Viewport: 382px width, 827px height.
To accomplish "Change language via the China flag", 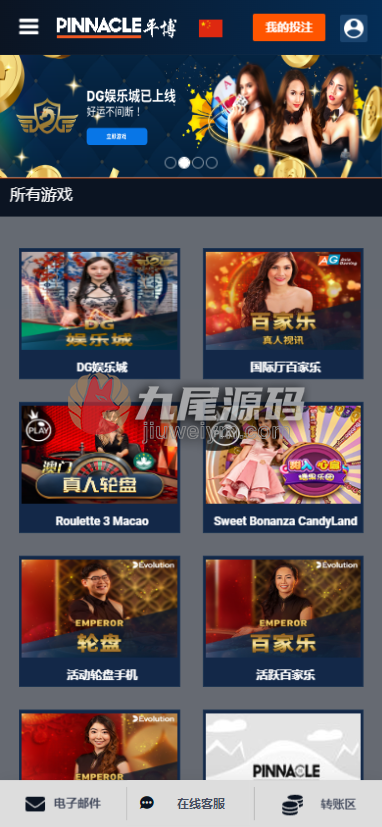I will tap(211, 28).
